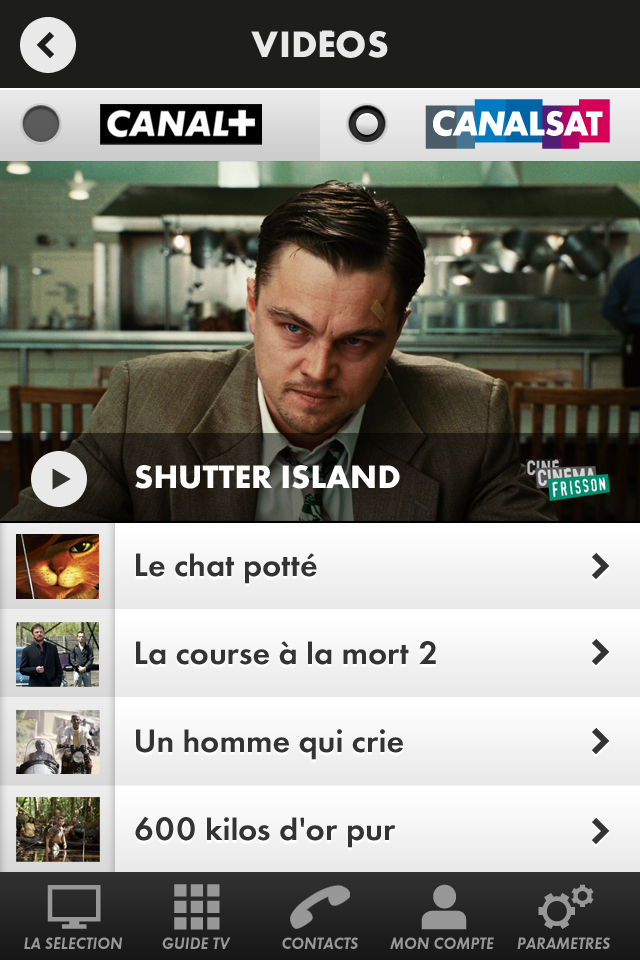Open the Contacts tab
640x960 pixels.
320,918
